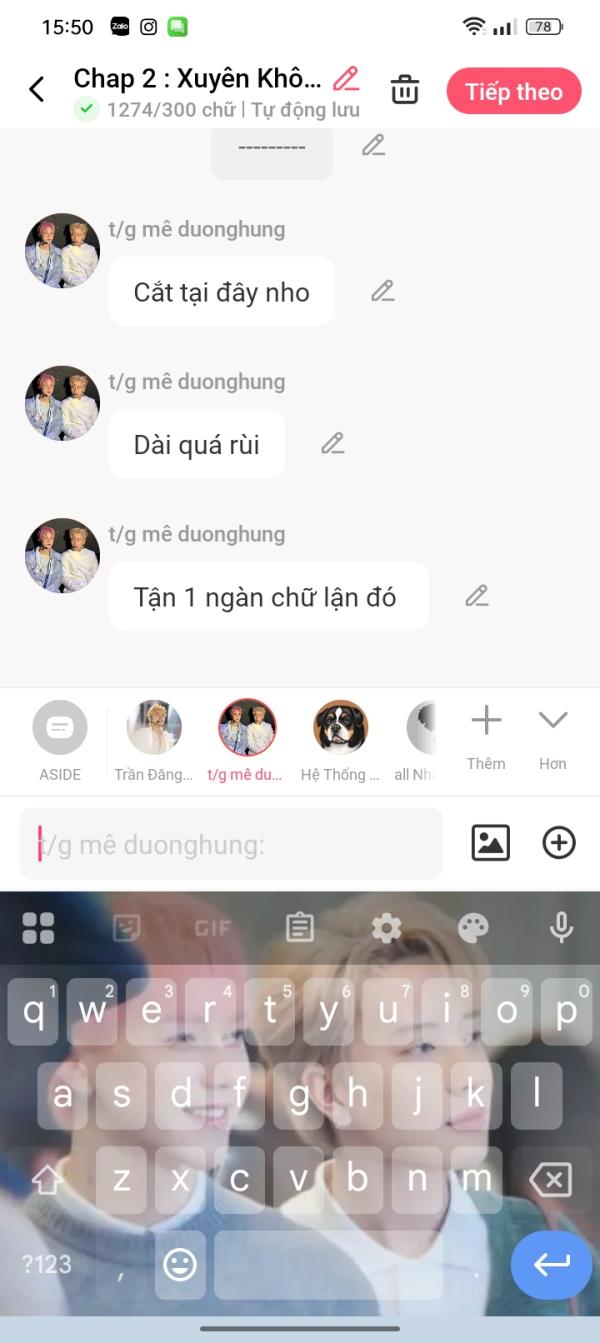Edit the message "Tận 1 ngàn chữ lận đó"
The height and width of the screenshot is (1343, 600).
coord(477,596)
